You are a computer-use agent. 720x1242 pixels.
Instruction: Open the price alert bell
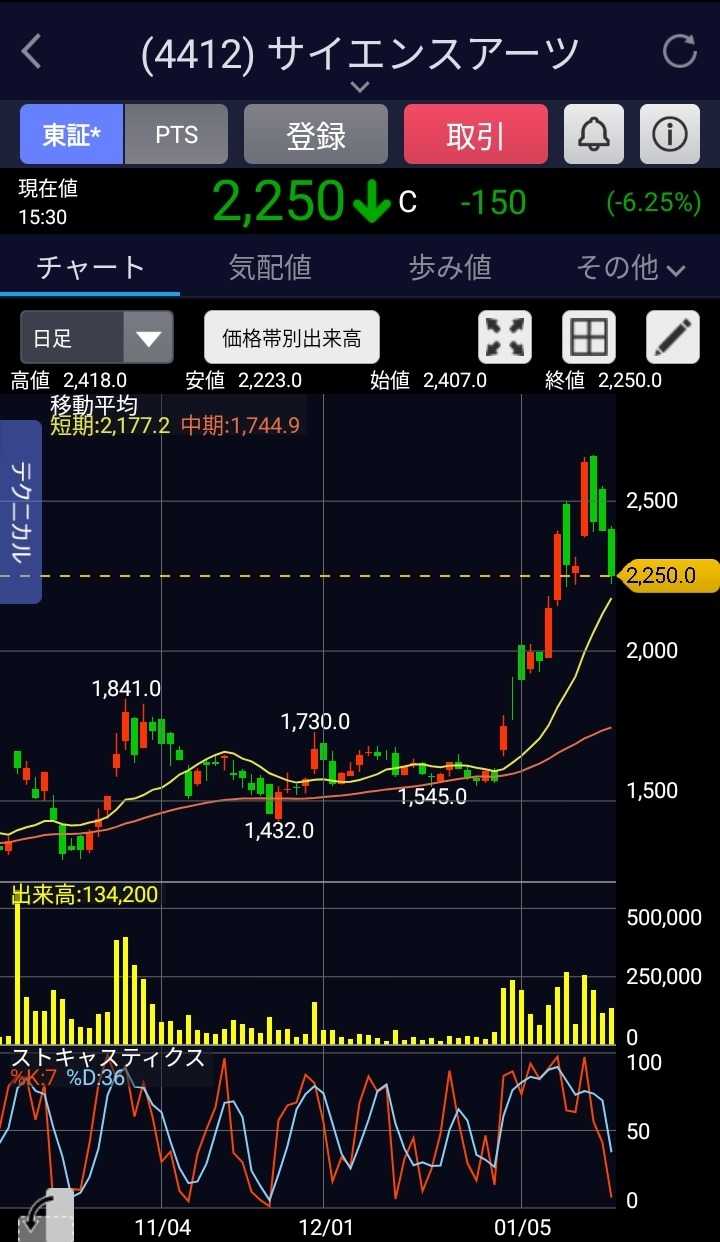594,135
